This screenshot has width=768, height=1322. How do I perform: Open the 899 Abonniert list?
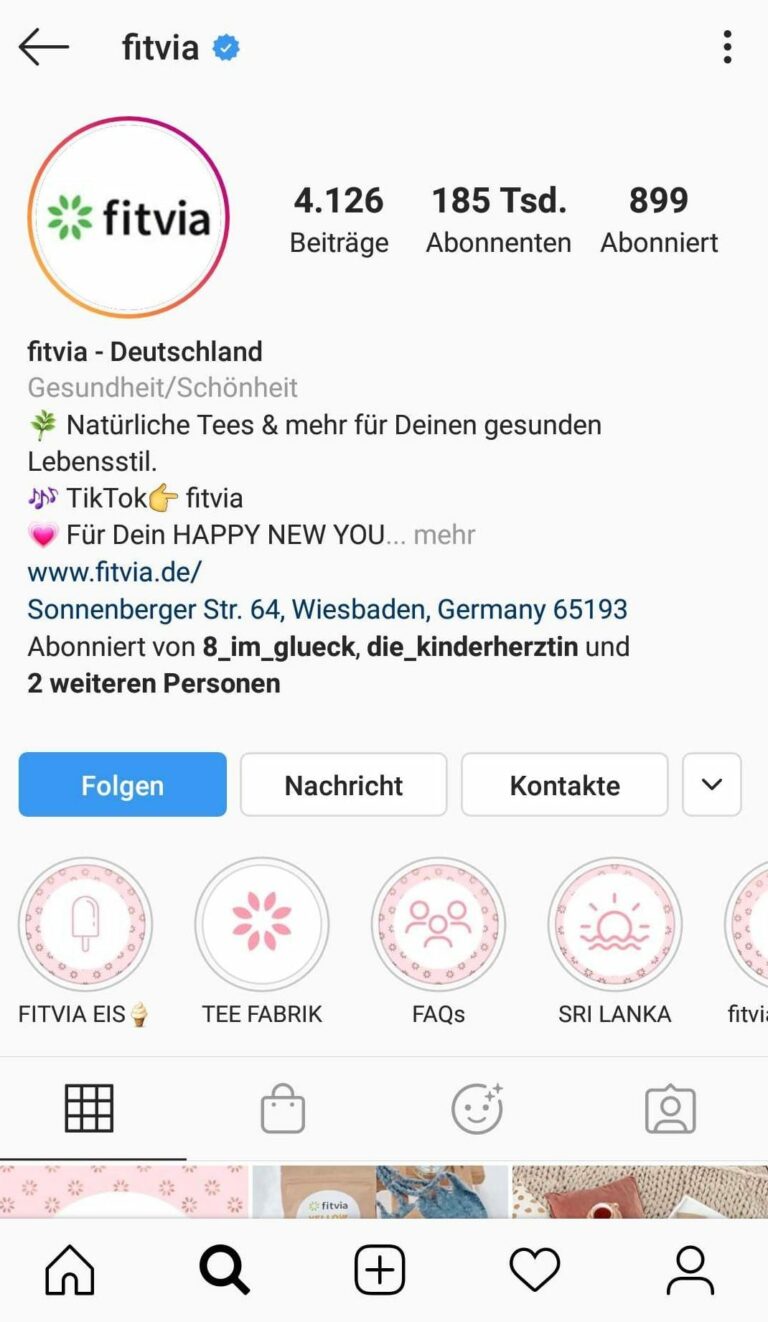click(x=658, y=219)
